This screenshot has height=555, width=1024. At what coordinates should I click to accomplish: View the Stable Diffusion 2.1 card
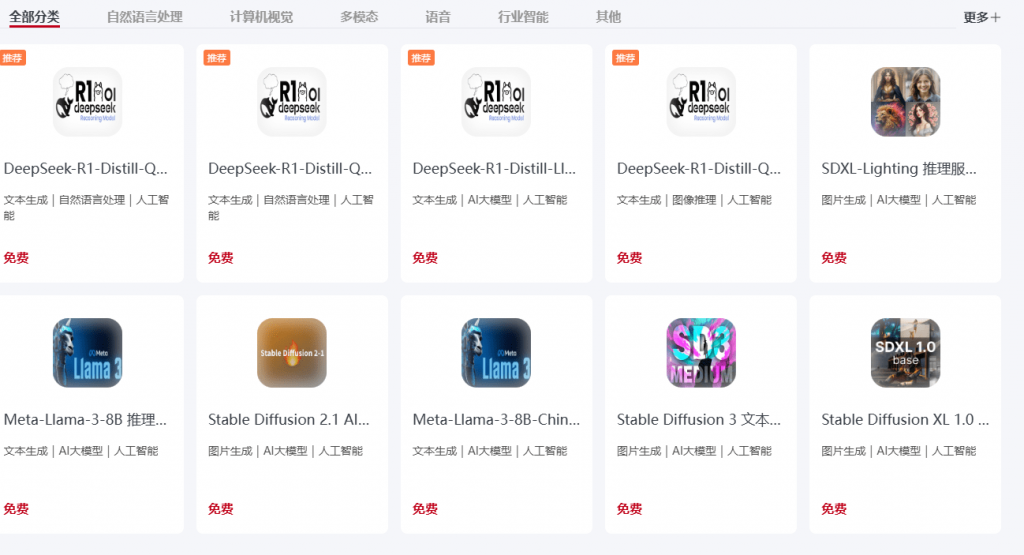[290, 419]
